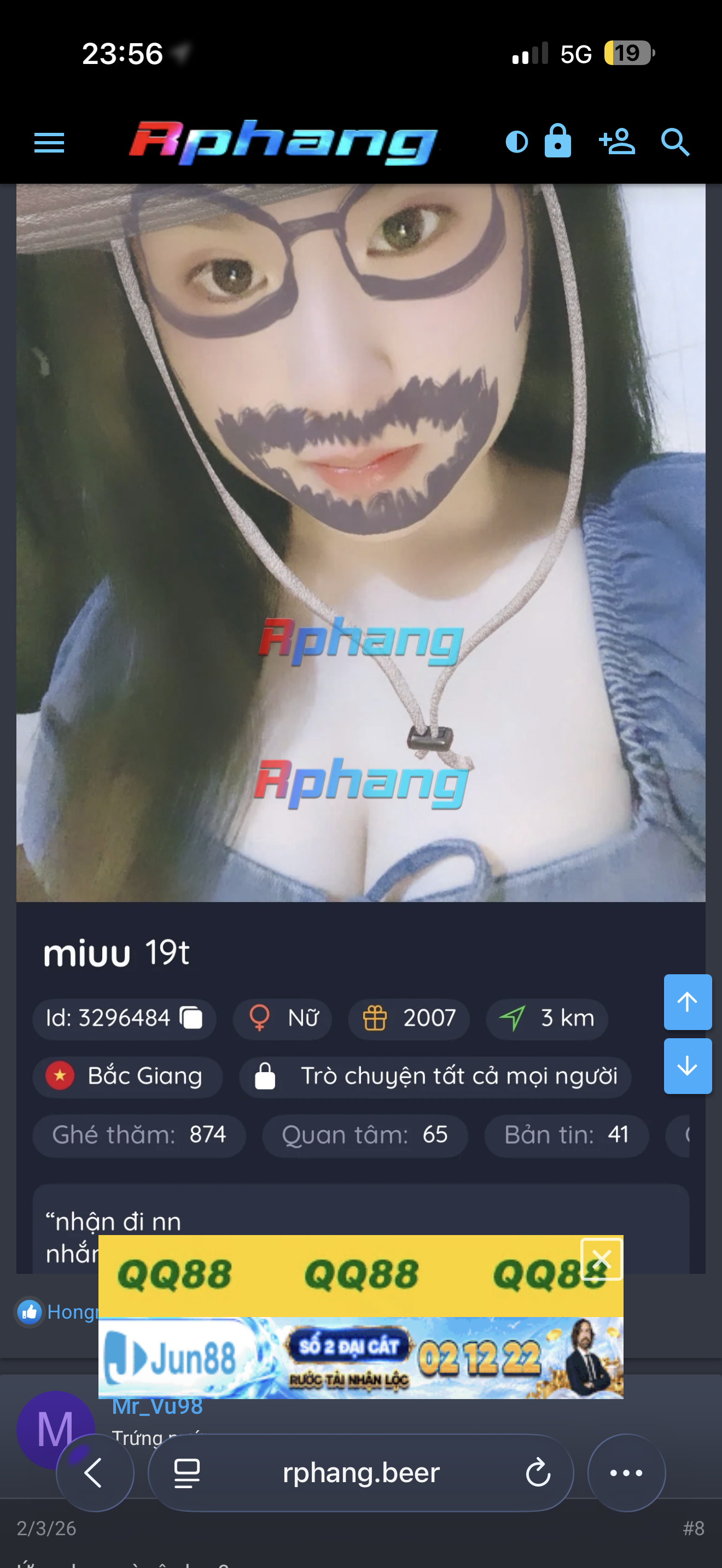
Task: Jump to bottom with the down arrow
Action: click(x=688, y=1067)
